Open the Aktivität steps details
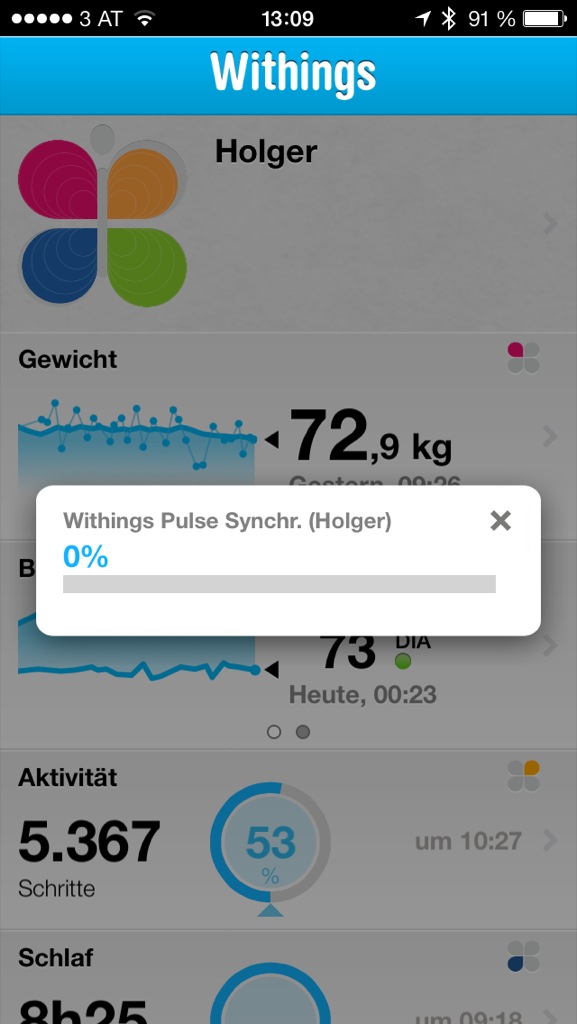 (288, 839)
